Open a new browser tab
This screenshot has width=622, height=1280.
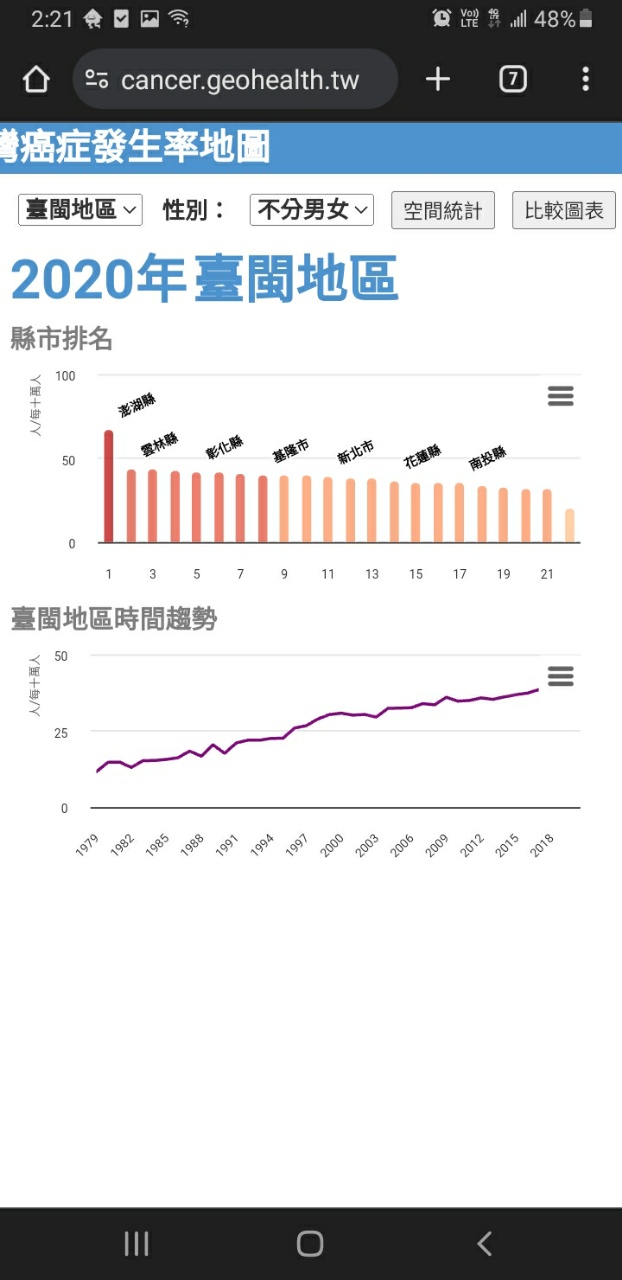(438, 80)
